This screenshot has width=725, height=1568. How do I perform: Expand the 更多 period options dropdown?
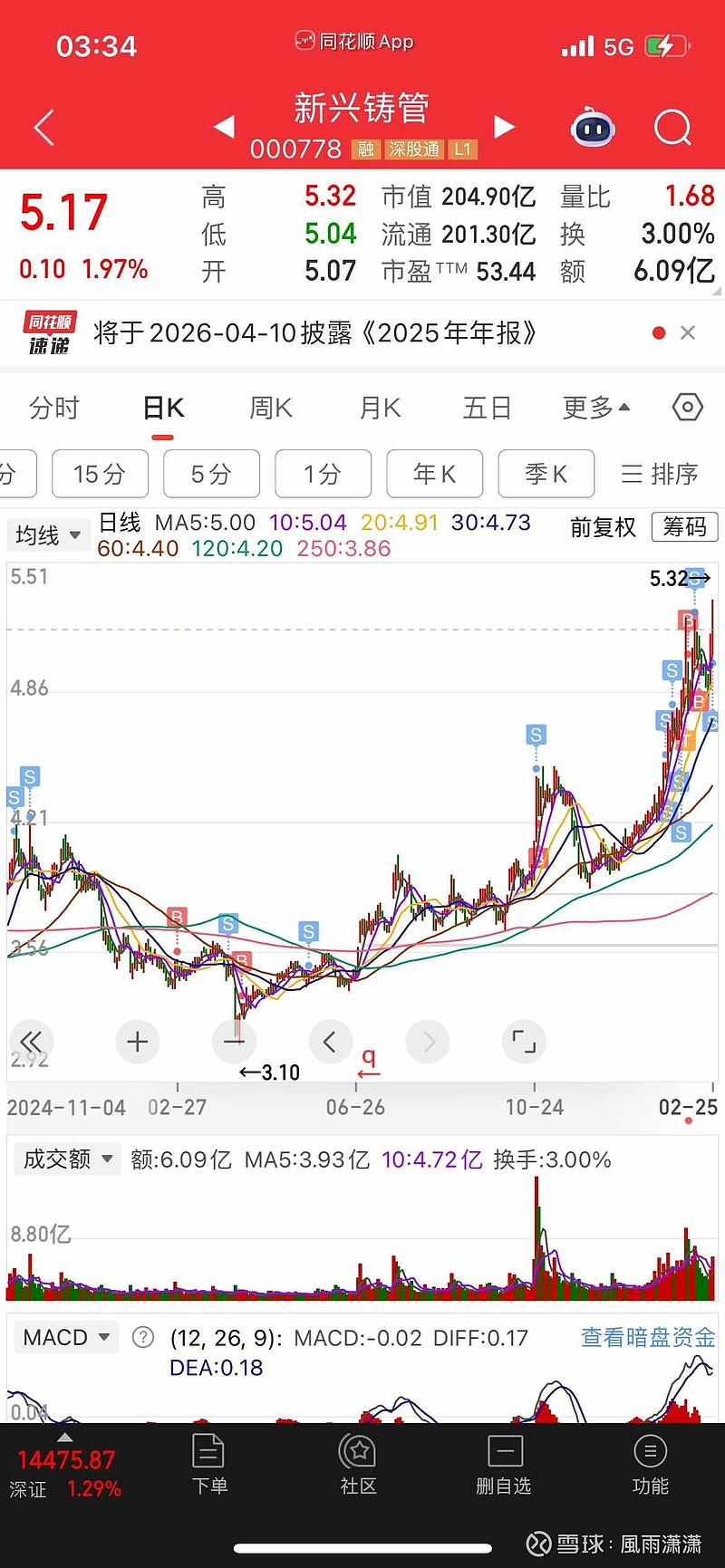[x=594, y=408]
